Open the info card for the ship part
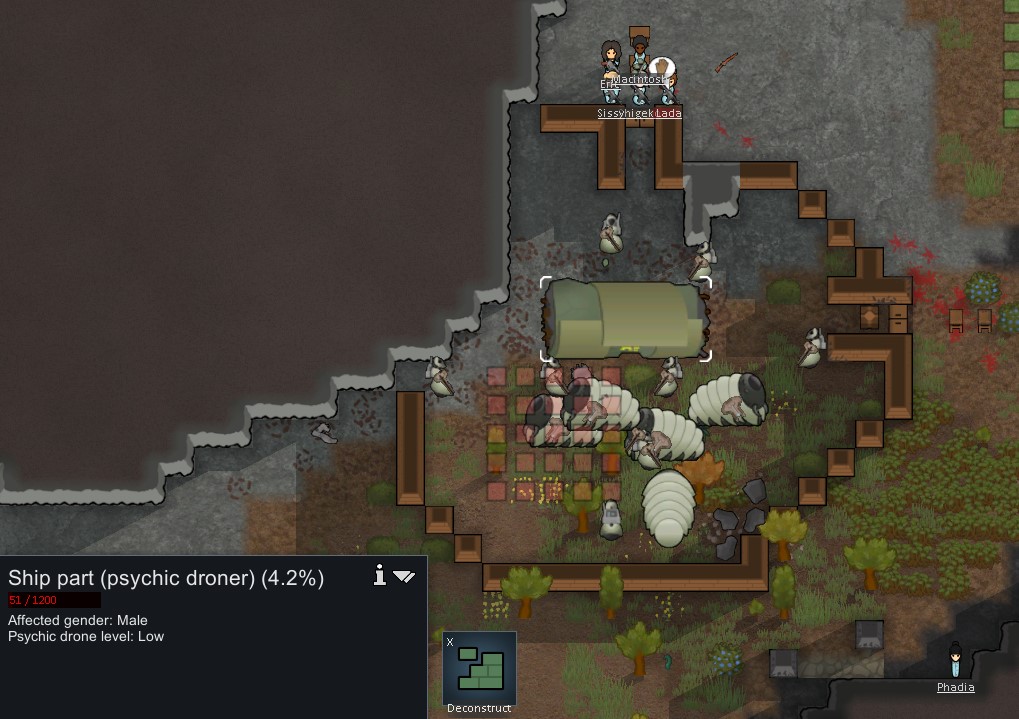 coord(379,575)
